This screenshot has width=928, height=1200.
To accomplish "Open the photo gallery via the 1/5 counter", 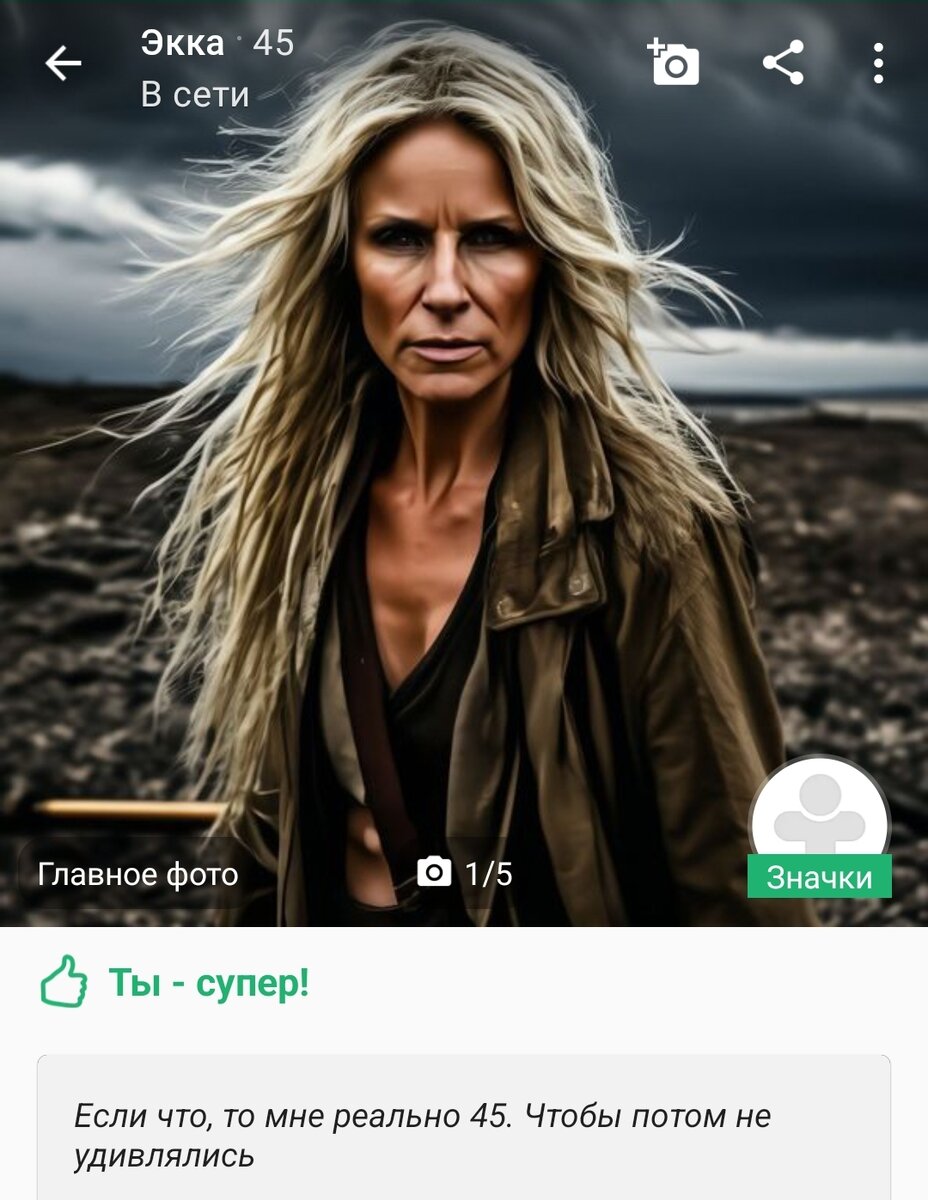I will pyautogui.click(x=464, y=874).
